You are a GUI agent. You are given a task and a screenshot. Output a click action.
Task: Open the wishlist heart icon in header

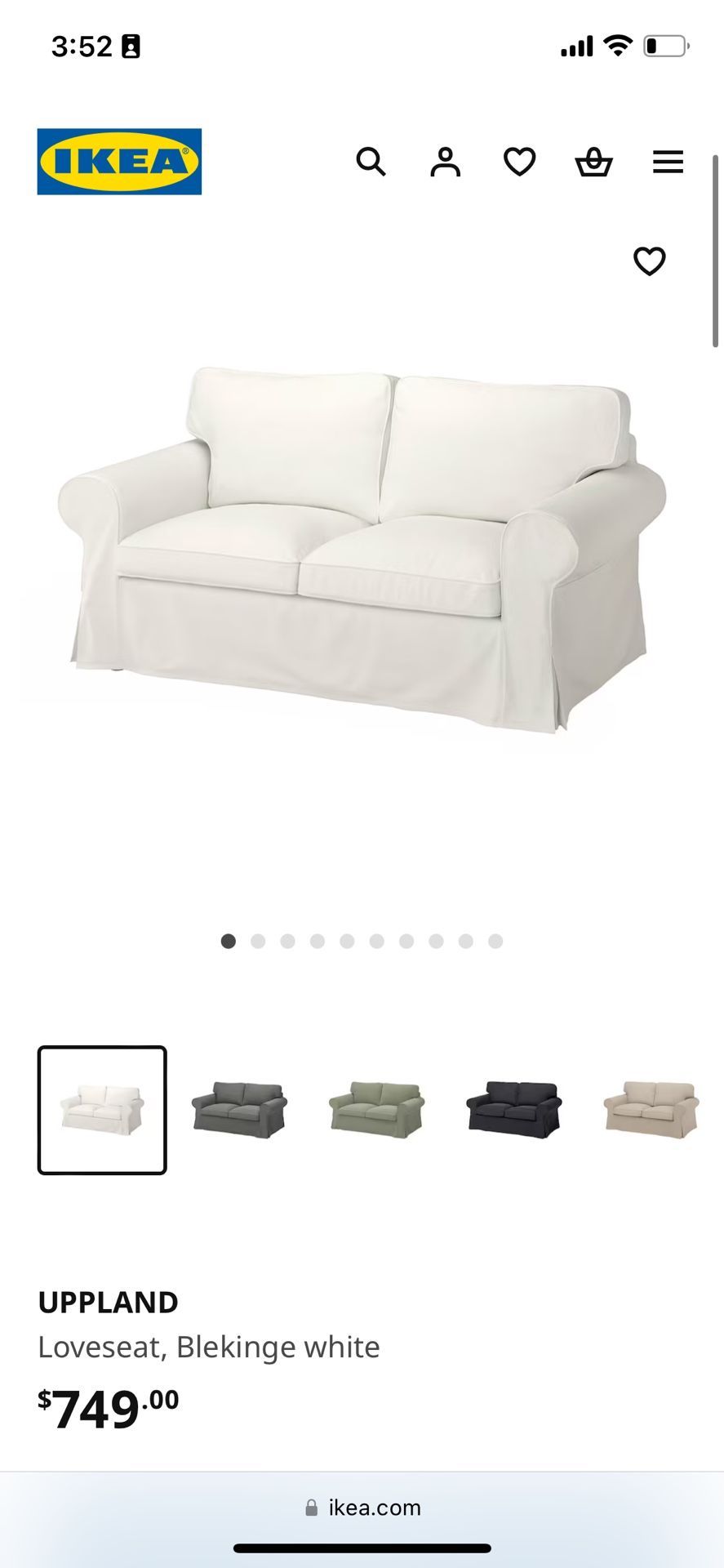click(x=519, y=163)
